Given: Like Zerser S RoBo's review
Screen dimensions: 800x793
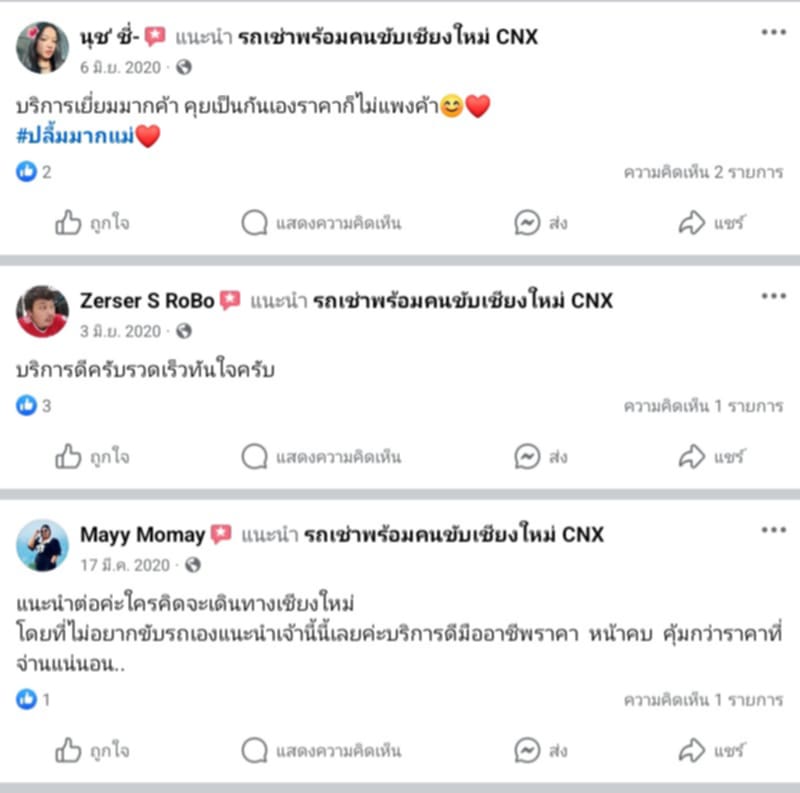Looking at the screenshot, I should 93,457.
